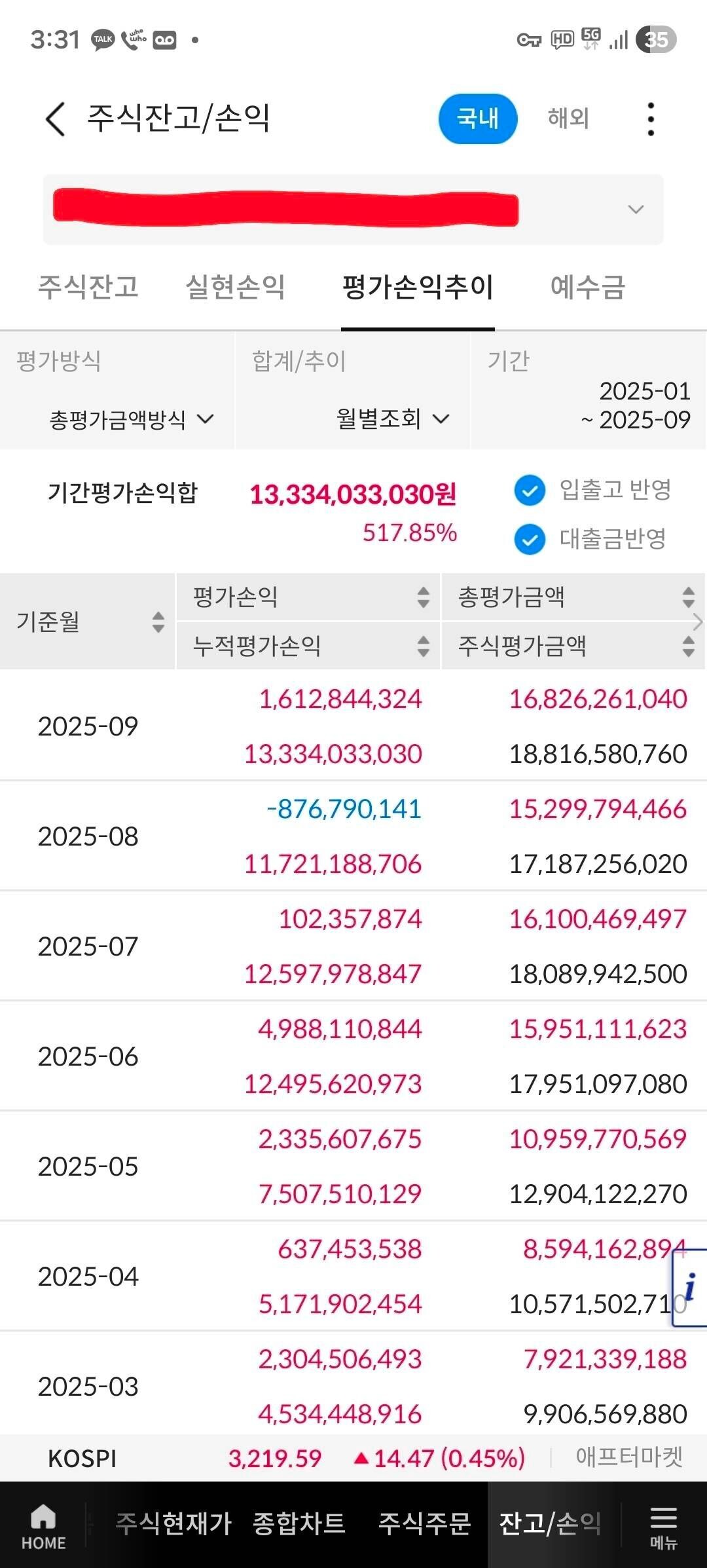
Task: Open the 총평가금액방식 dropdown
Action: coord(131,419)
